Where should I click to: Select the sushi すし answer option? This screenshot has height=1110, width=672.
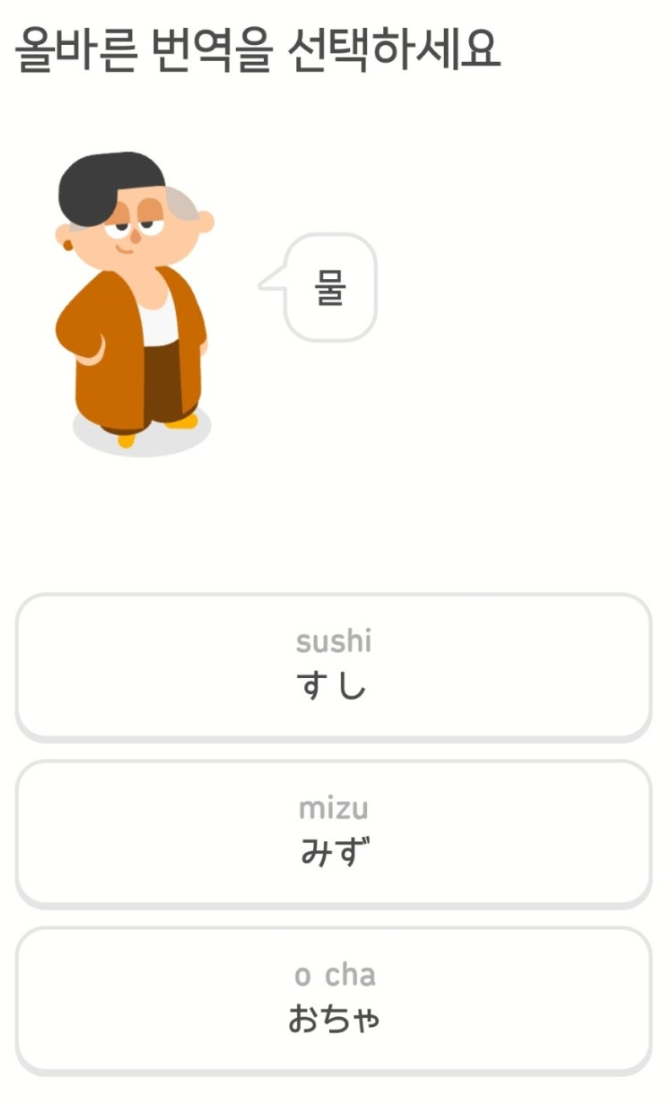(x=334, y=668)
